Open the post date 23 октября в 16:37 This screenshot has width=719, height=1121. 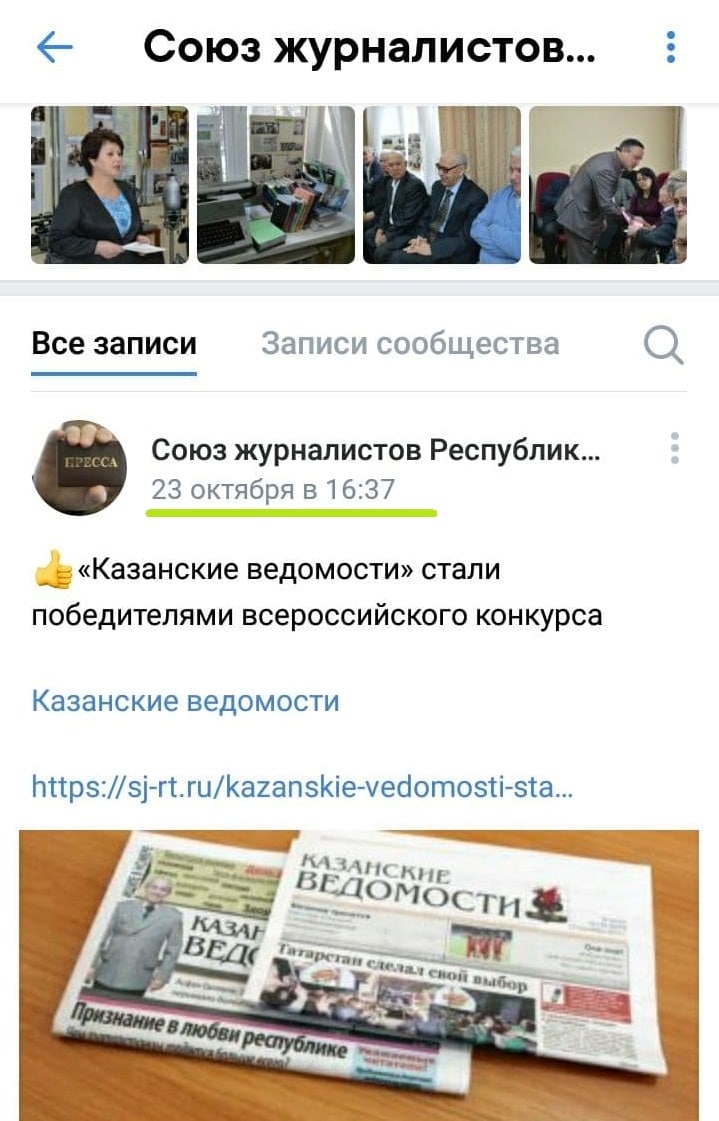click(x=273, y=490)
